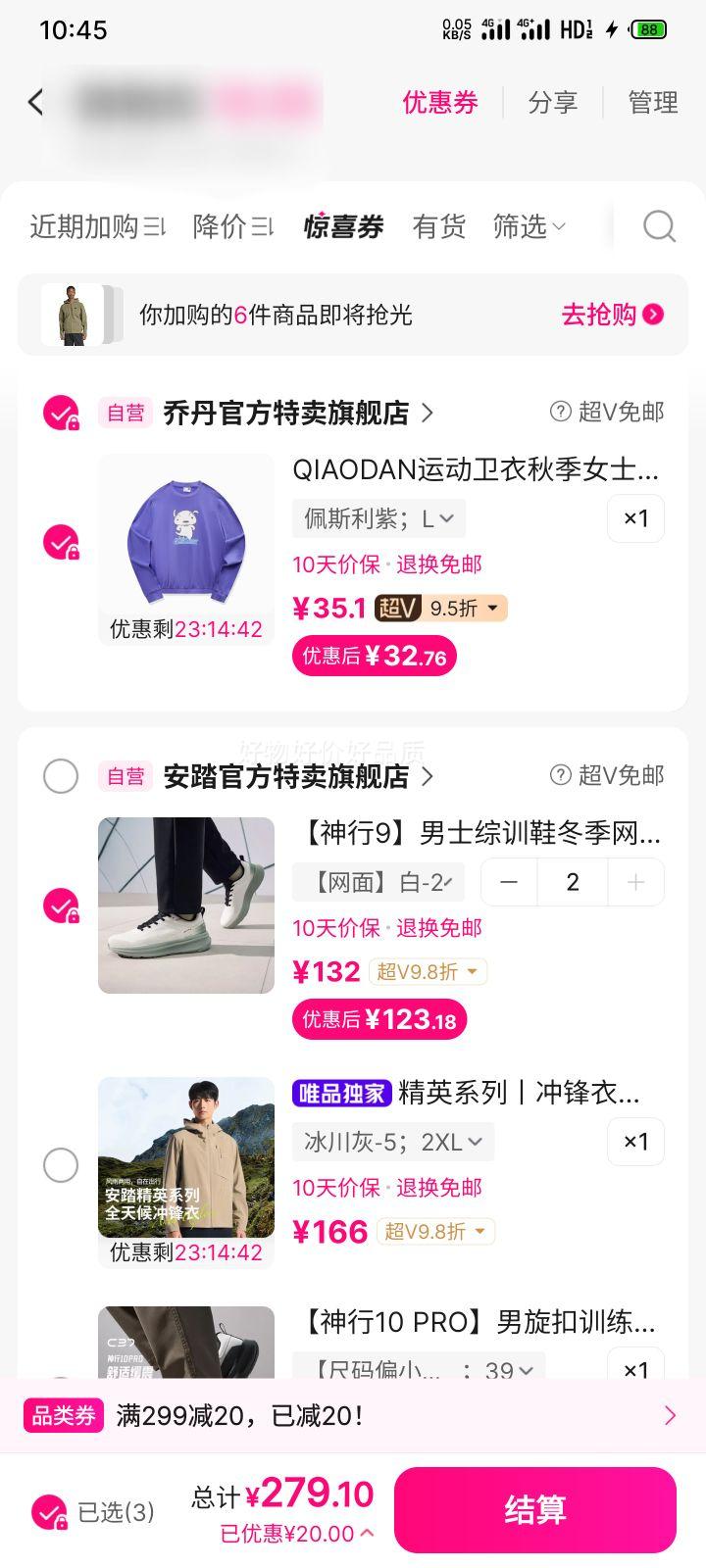Image resolution: width=706 pixels, height=1568 pixels.
Task: Expand the 筛选 filter options
Action: [529, 226]
